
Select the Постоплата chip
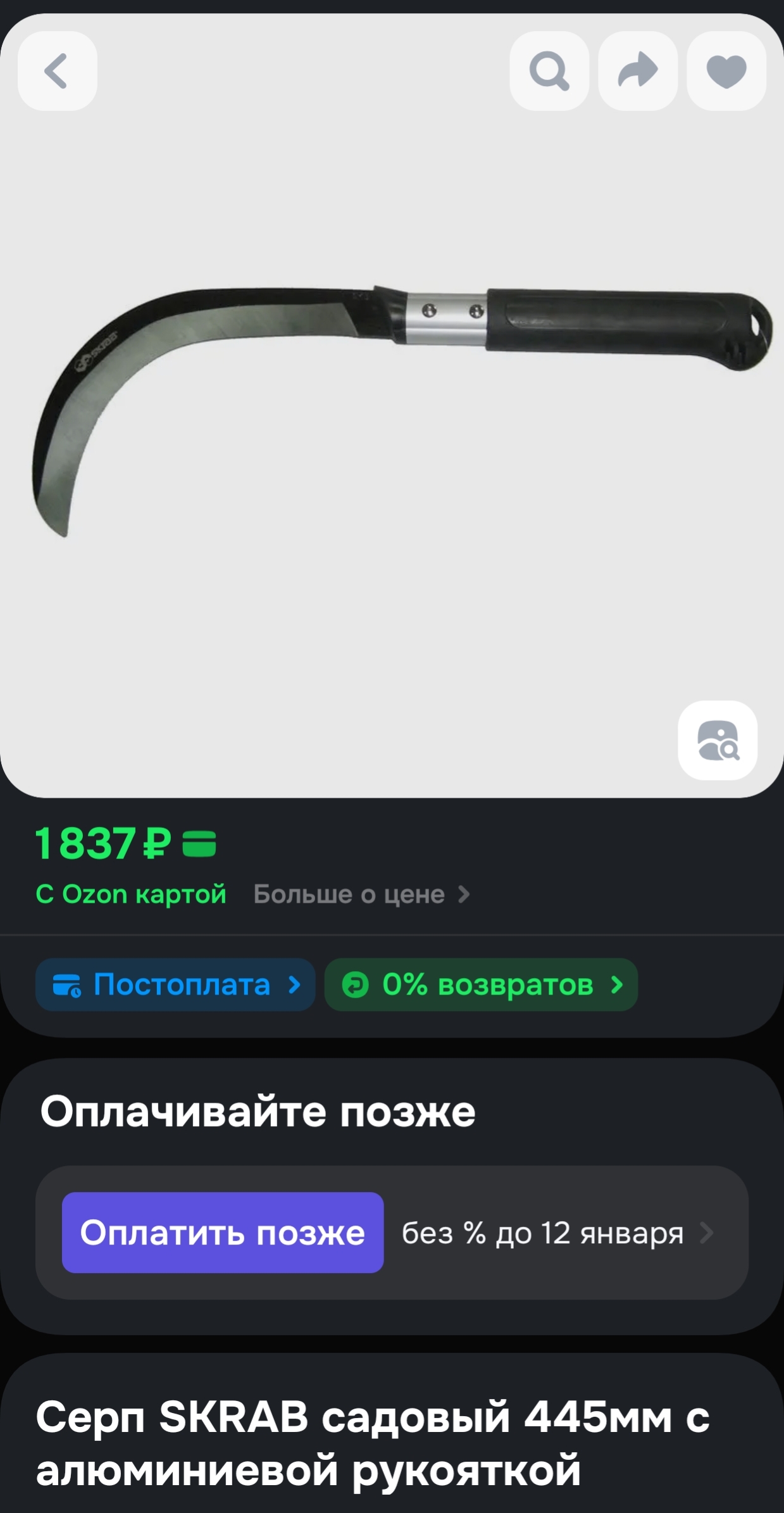tap(175, 984)
